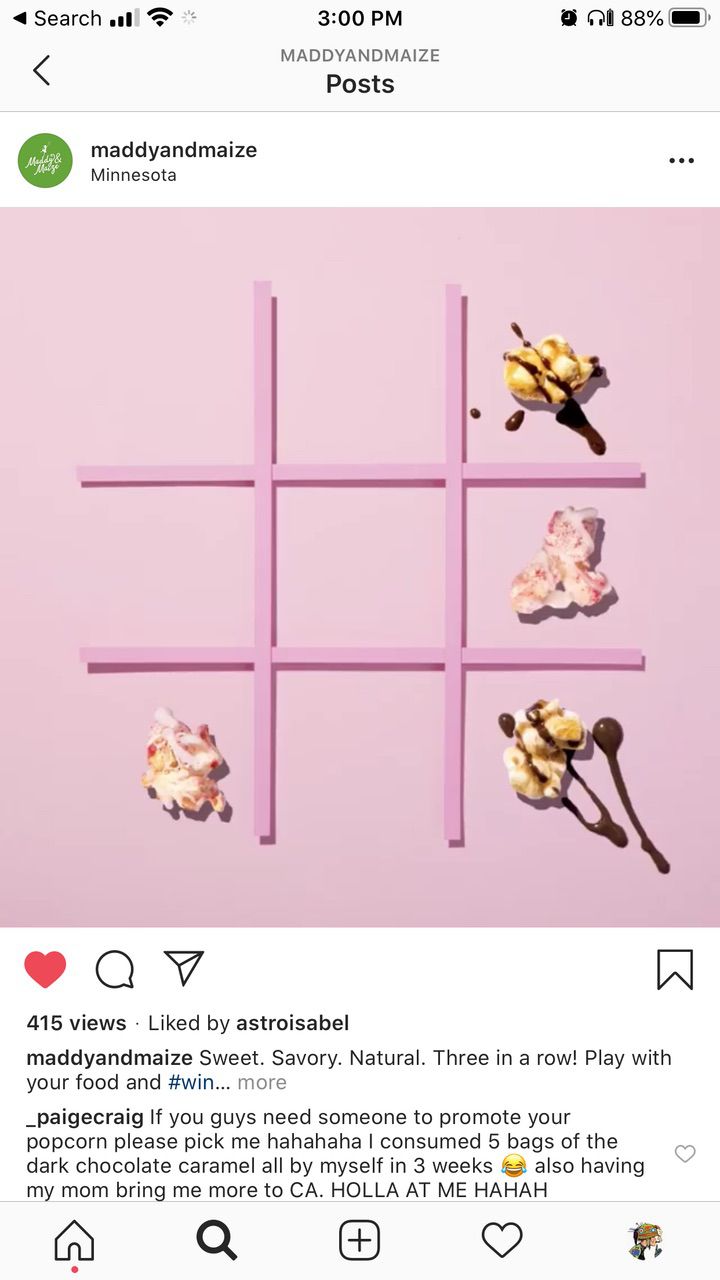Image resolution: width=720 pixels, height=1280 pixels.
Task: Open the comment bubble under the post
Action: 115,969
